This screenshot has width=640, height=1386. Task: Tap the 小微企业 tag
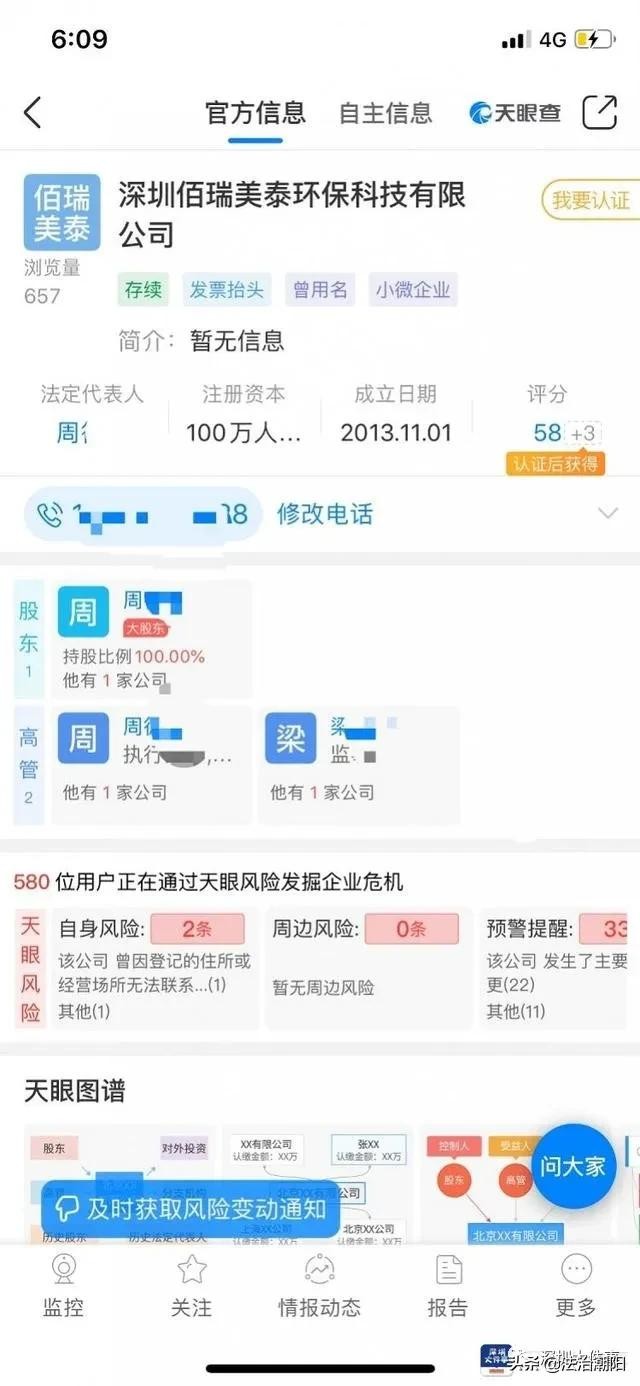(x=413, y=290)
